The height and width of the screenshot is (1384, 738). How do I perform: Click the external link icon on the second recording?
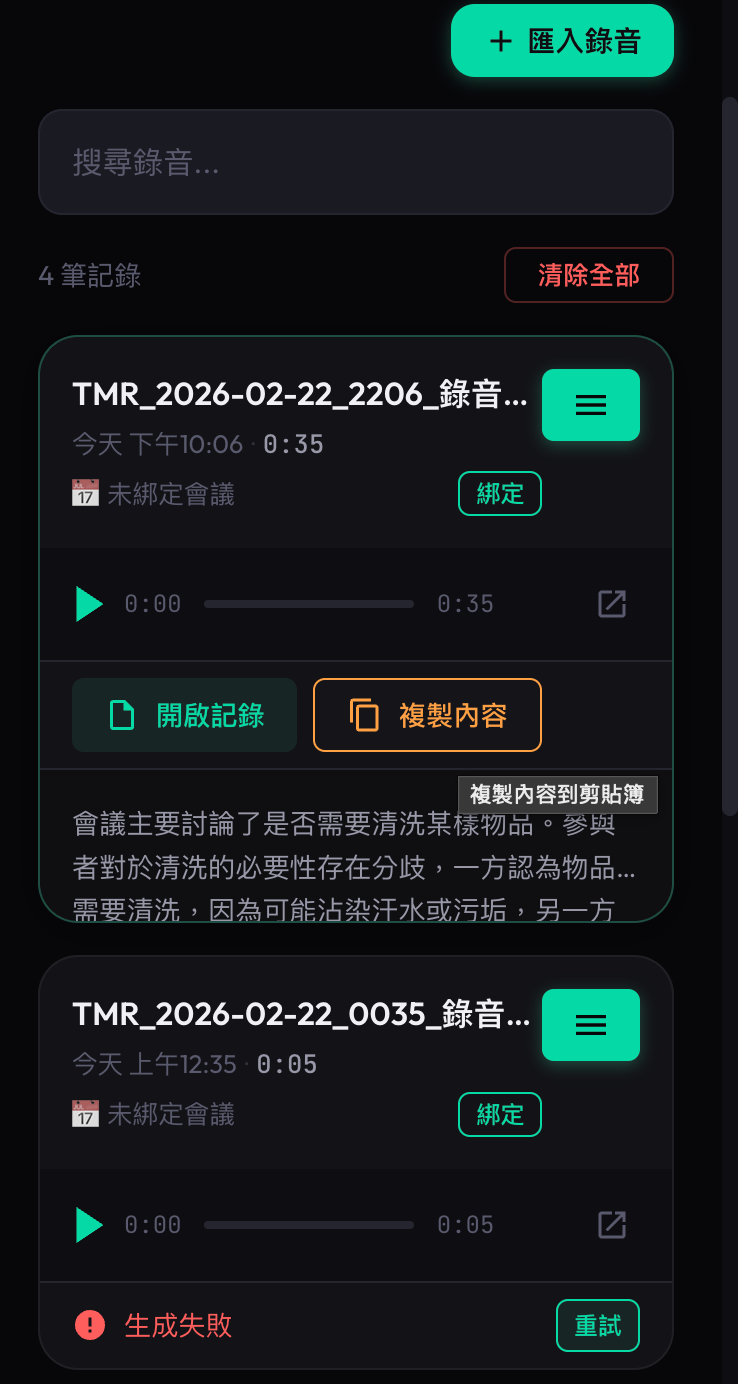611,1224
